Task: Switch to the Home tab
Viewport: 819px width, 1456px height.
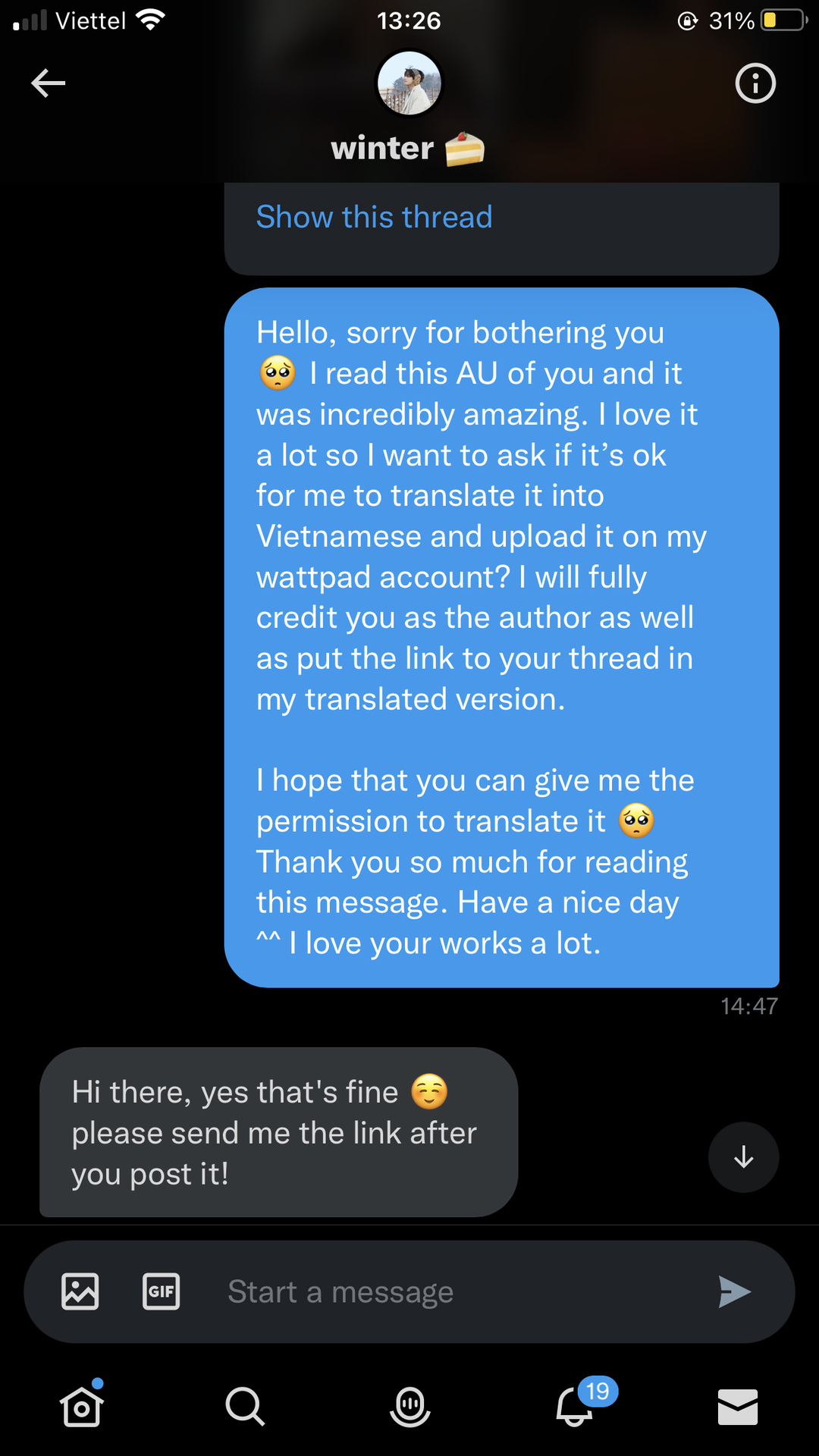Action: (82, 1405)
